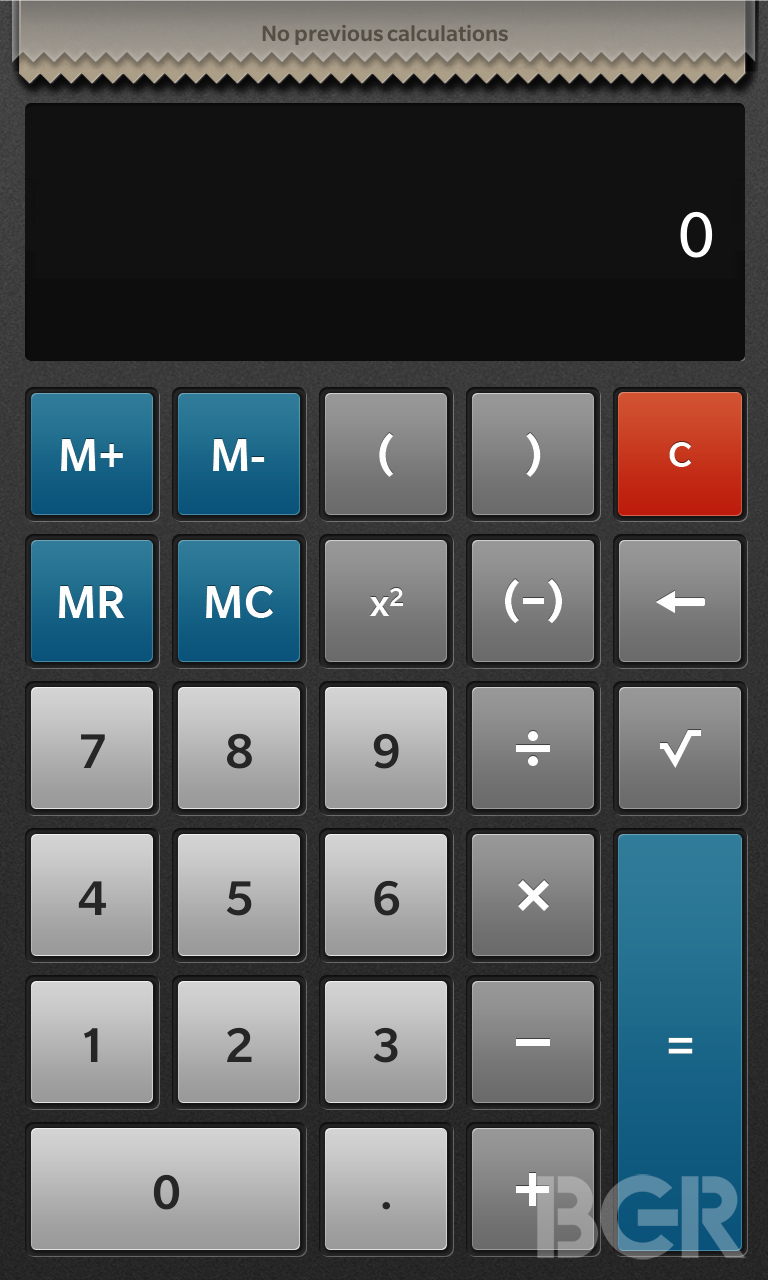The image size is (768, 1280).
Task: Select the subtraction operator
Action: tap(533, 1042)
